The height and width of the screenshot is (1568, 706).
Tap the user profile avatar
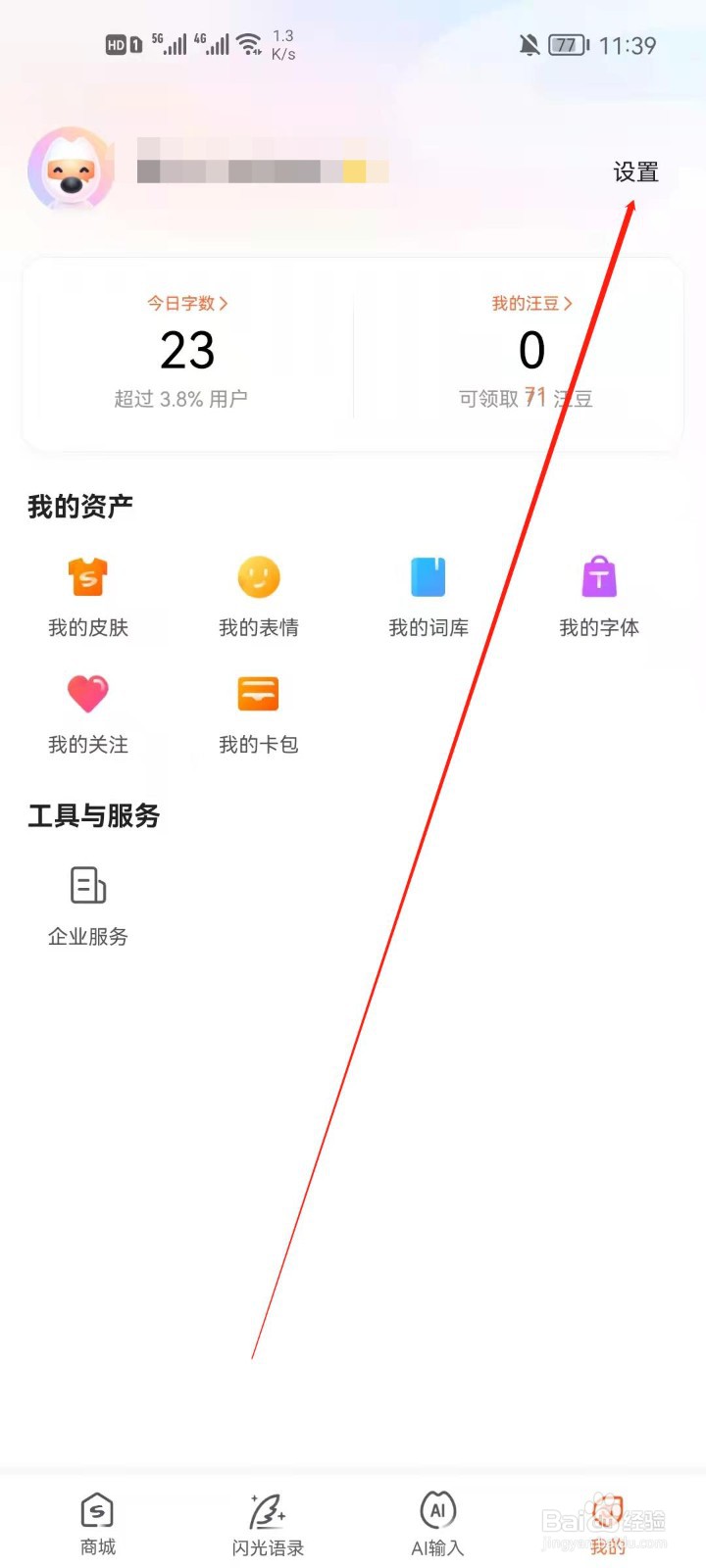point(70,169)
